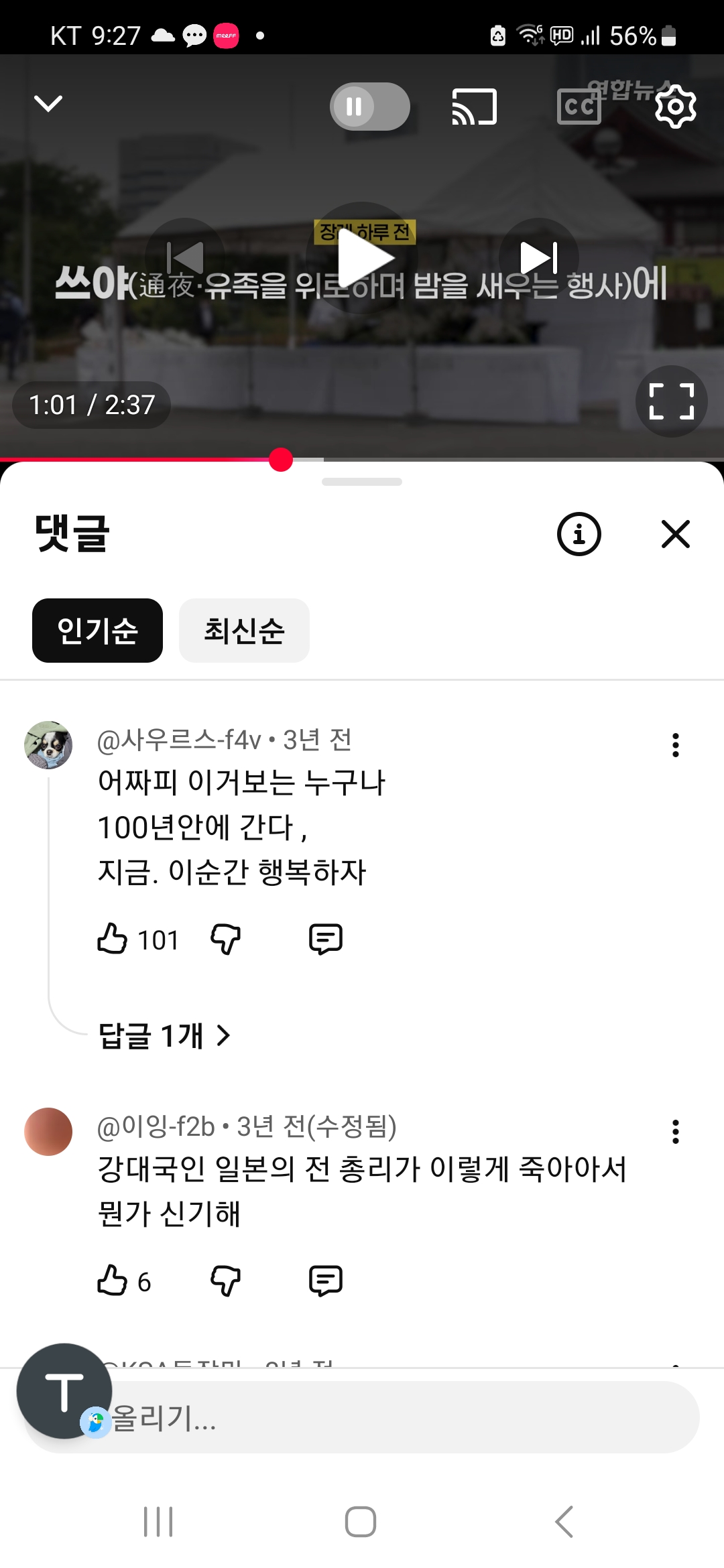Go back using the system back button
The width and height of the screenshot is (724, 1568).
pyautogui.click(x=564, y=1522)
